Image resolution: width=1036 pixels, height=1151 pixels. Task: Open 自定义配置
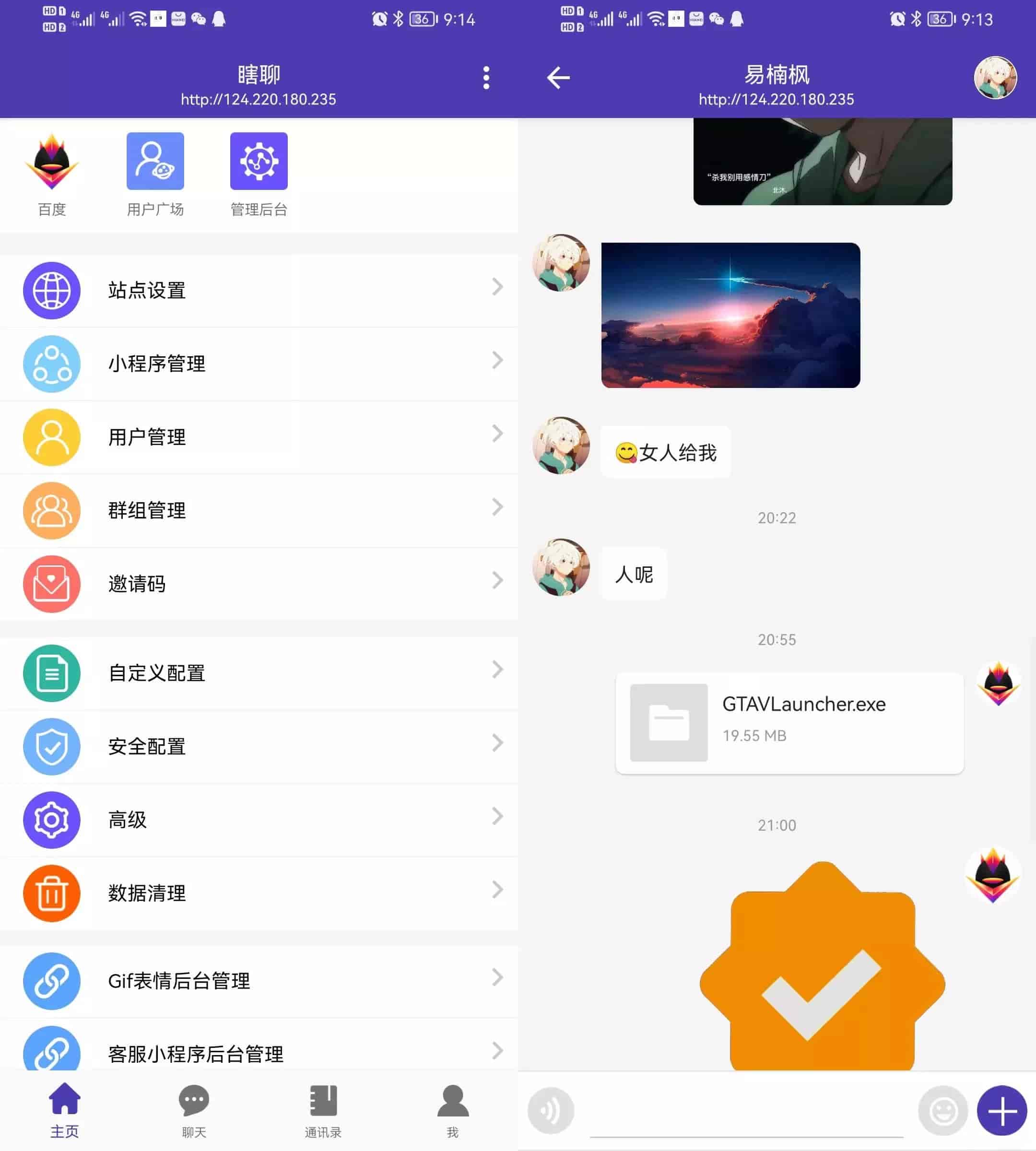coord(259,673)
